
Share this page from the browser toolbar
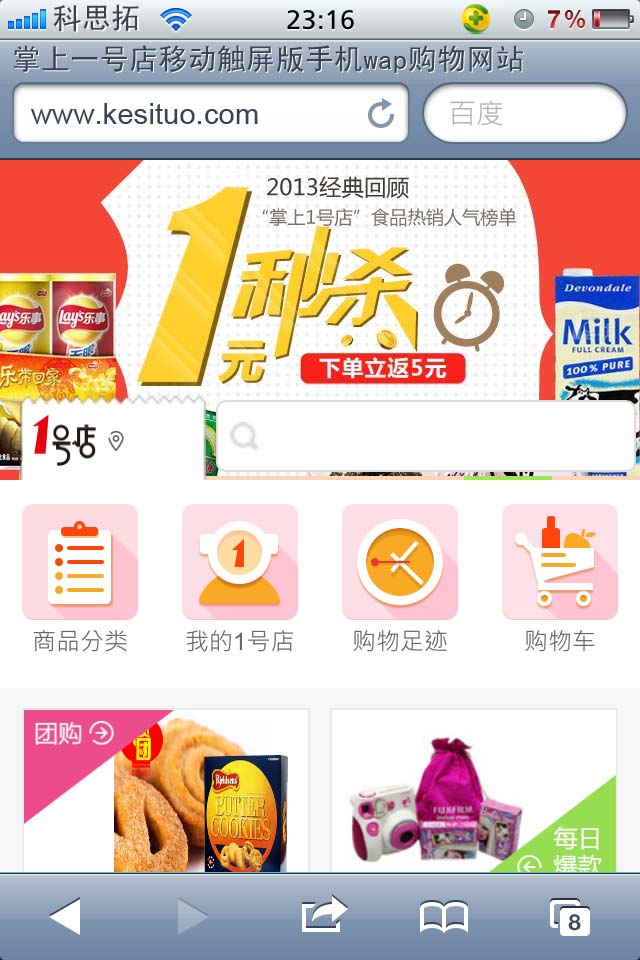coord(324,916)
